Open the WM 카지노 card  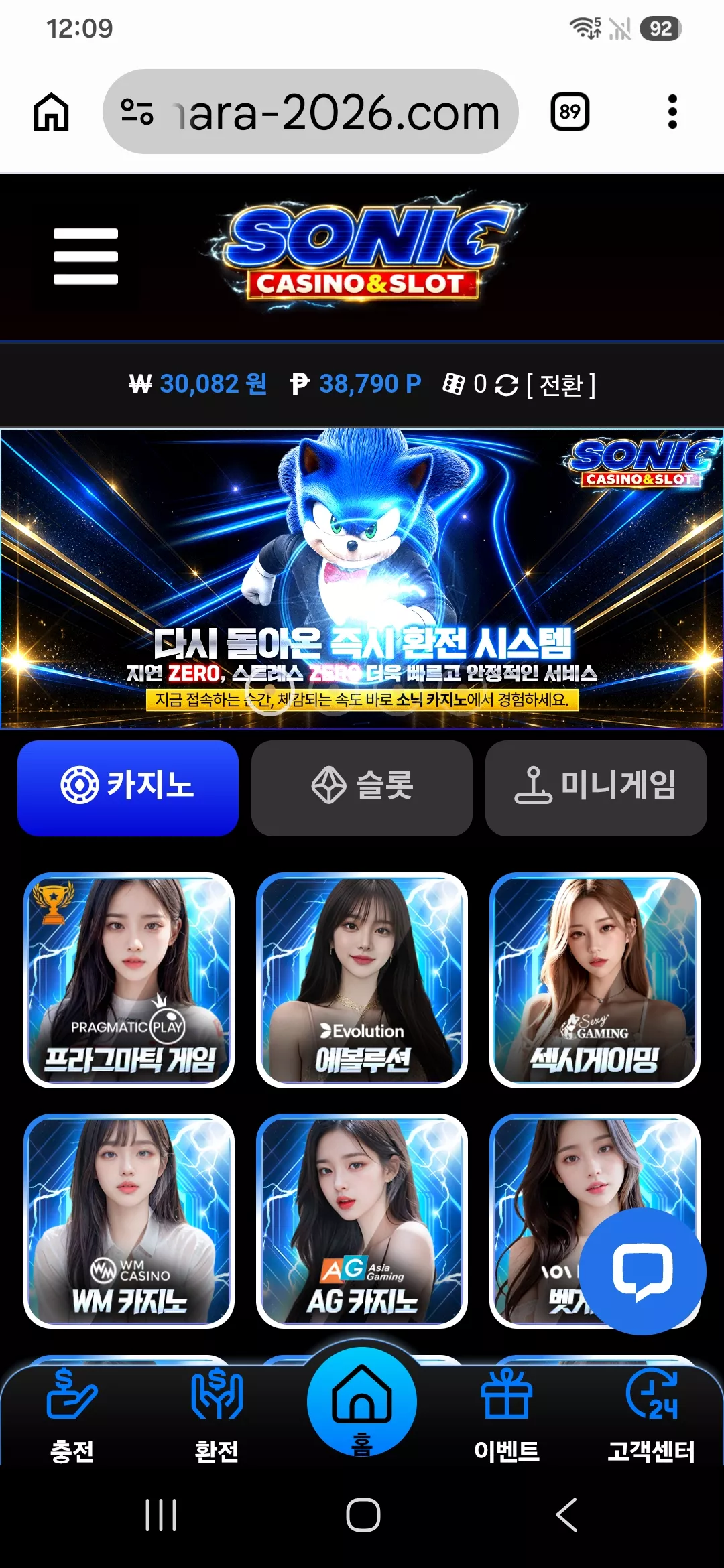[129, 1221]
